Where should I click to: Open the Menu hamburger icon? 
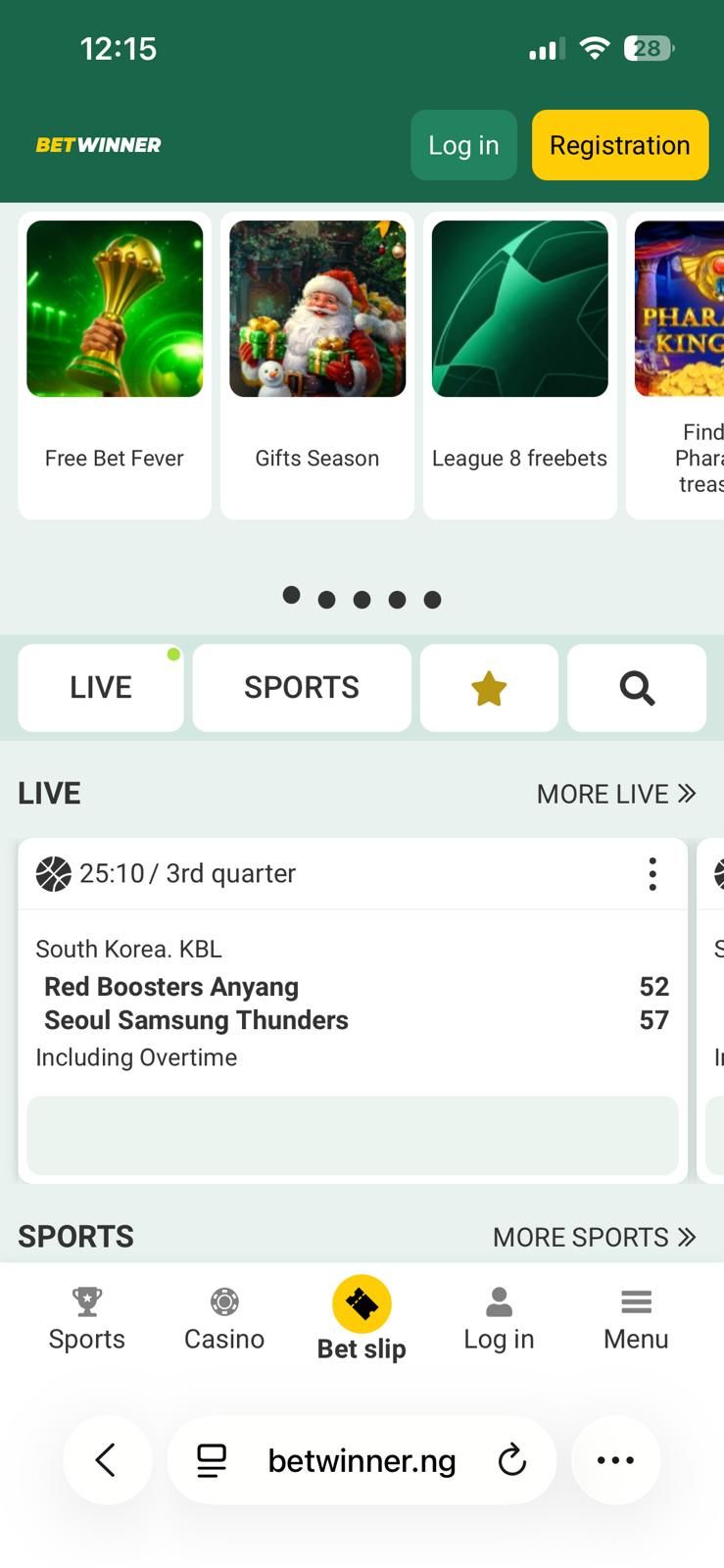635,1301
